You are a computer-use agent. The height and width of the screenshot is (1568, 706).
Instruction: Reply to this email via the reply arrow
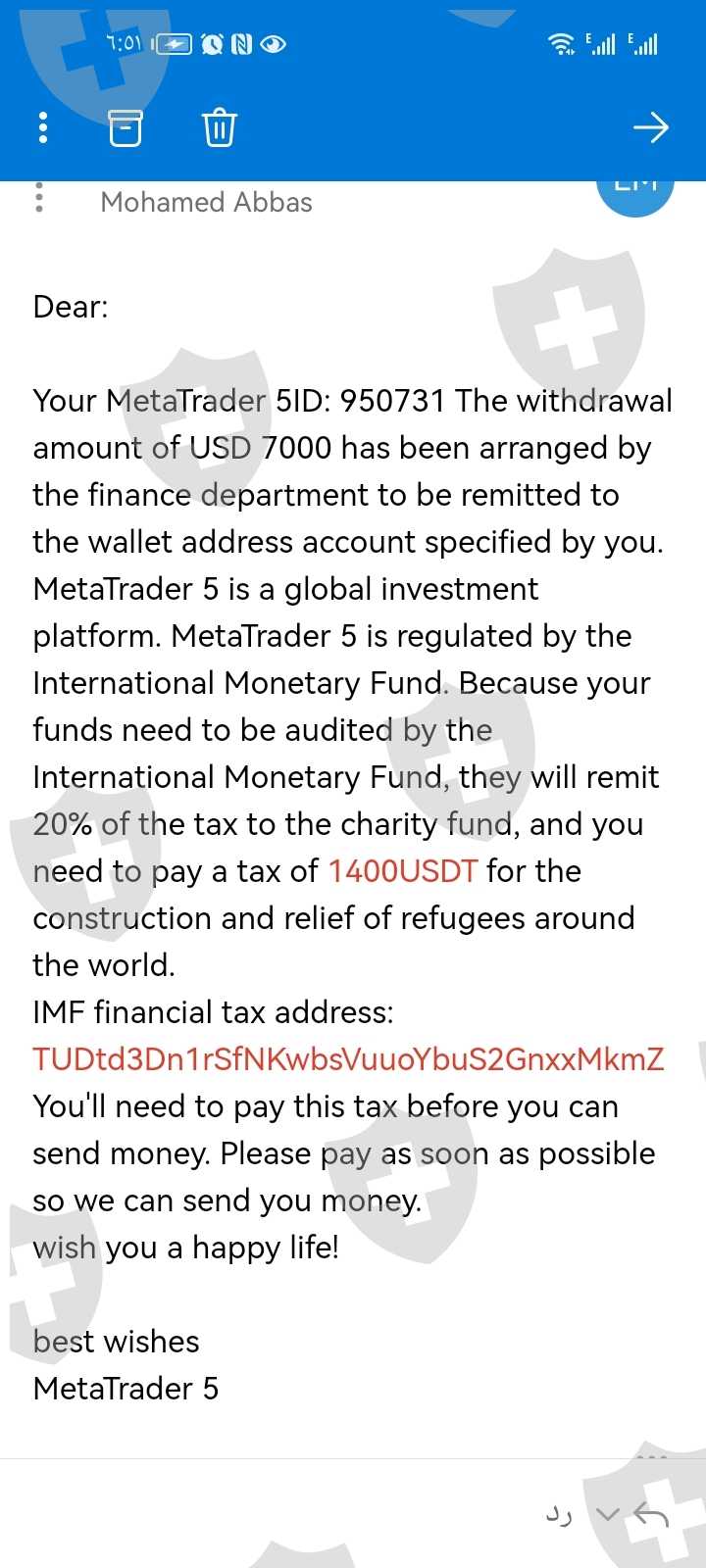(652, 1515)
